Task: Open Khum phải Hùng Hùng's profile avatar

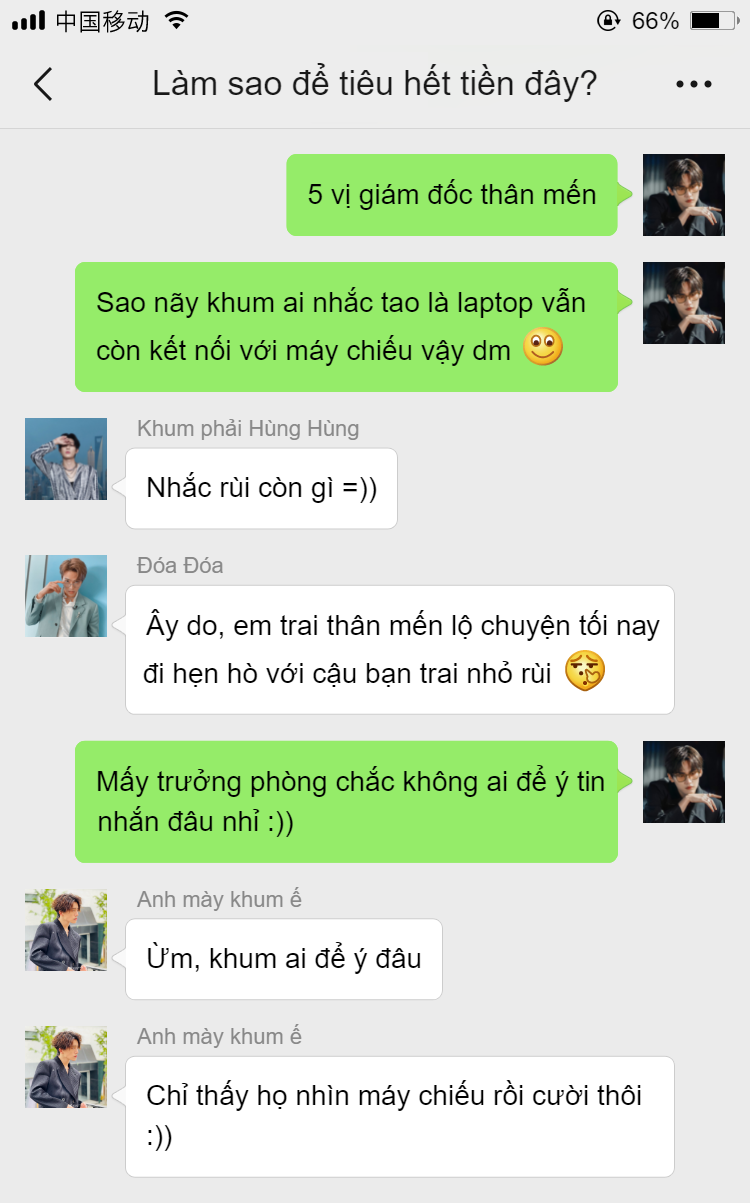Action: click(x=66, y=459)
